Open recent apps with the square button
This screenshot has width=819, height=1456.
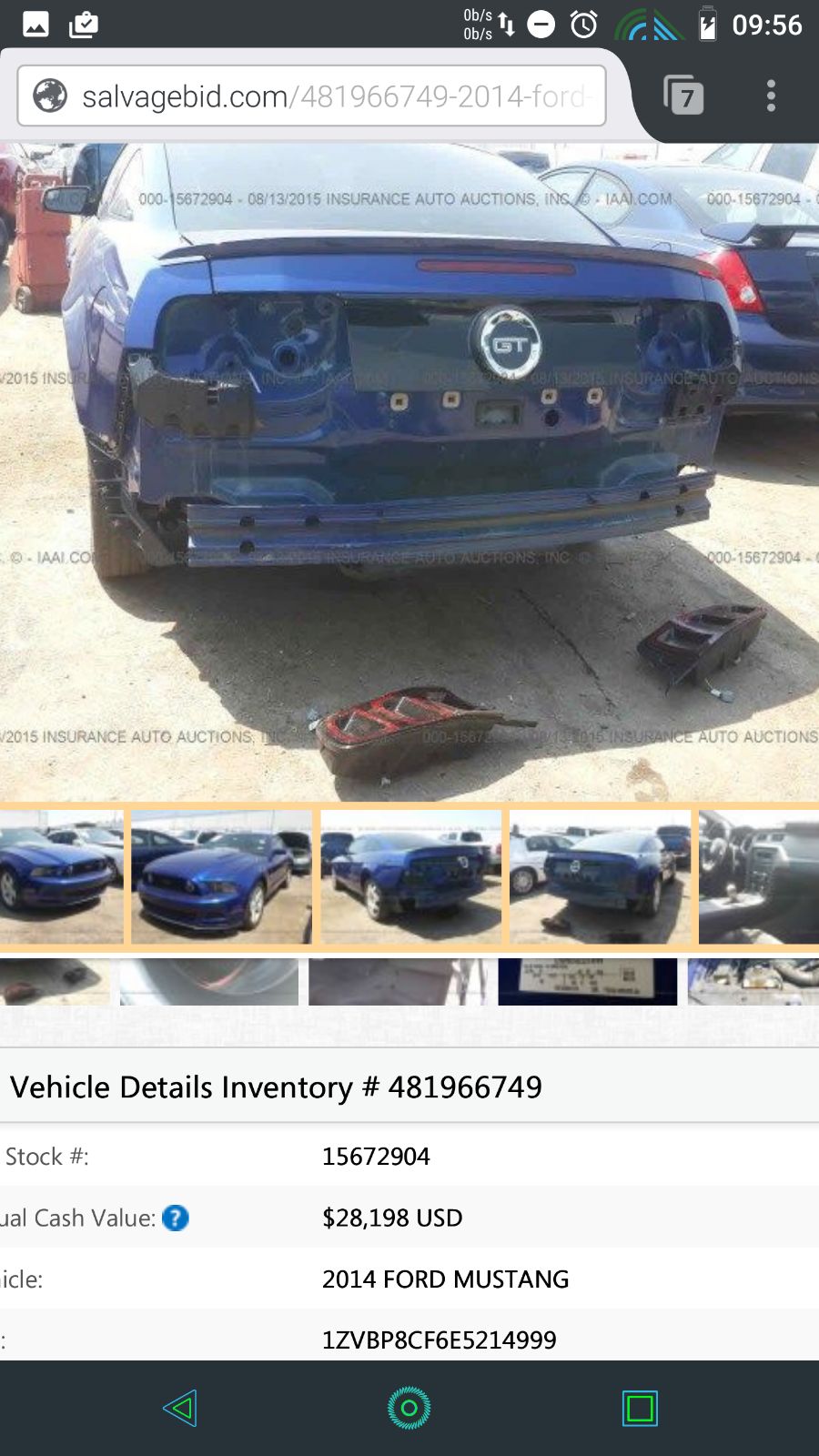point(640,1408)
